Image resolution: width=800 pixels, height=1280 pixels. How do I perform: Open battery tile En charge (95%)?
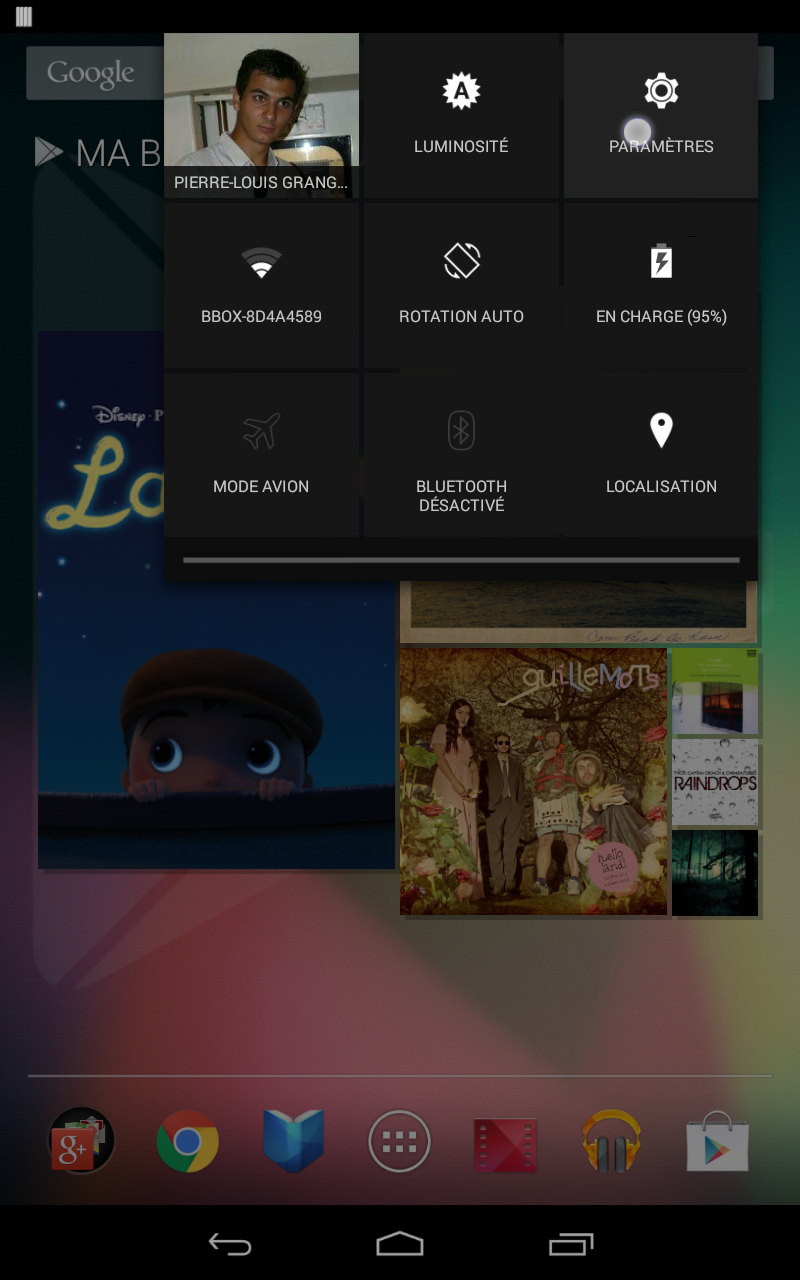tap(661, 286)
